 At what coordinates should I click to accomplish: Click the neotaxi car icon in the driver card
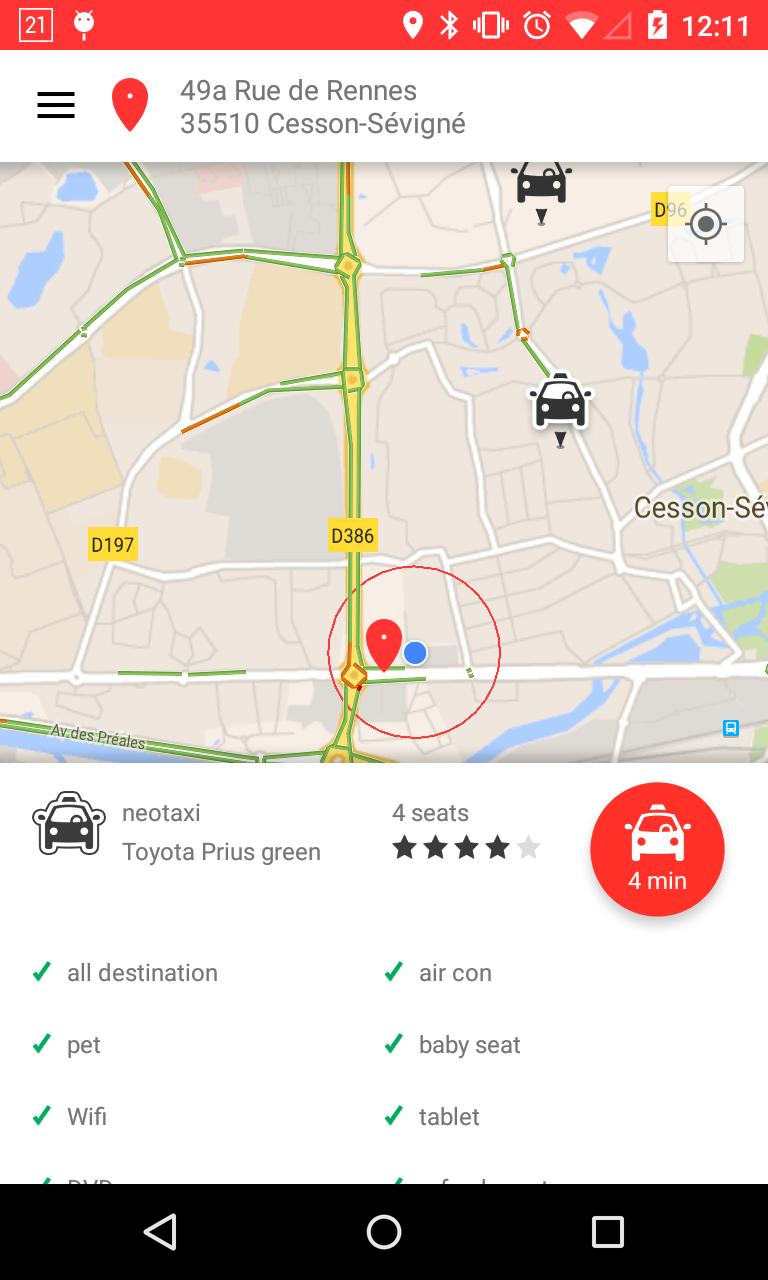click(68, 823)
